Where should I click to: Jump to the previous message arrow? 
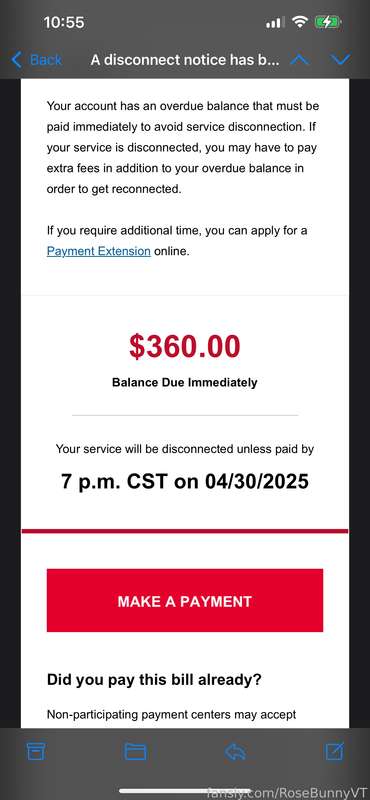pyautogui.click(x=300, y=60)
